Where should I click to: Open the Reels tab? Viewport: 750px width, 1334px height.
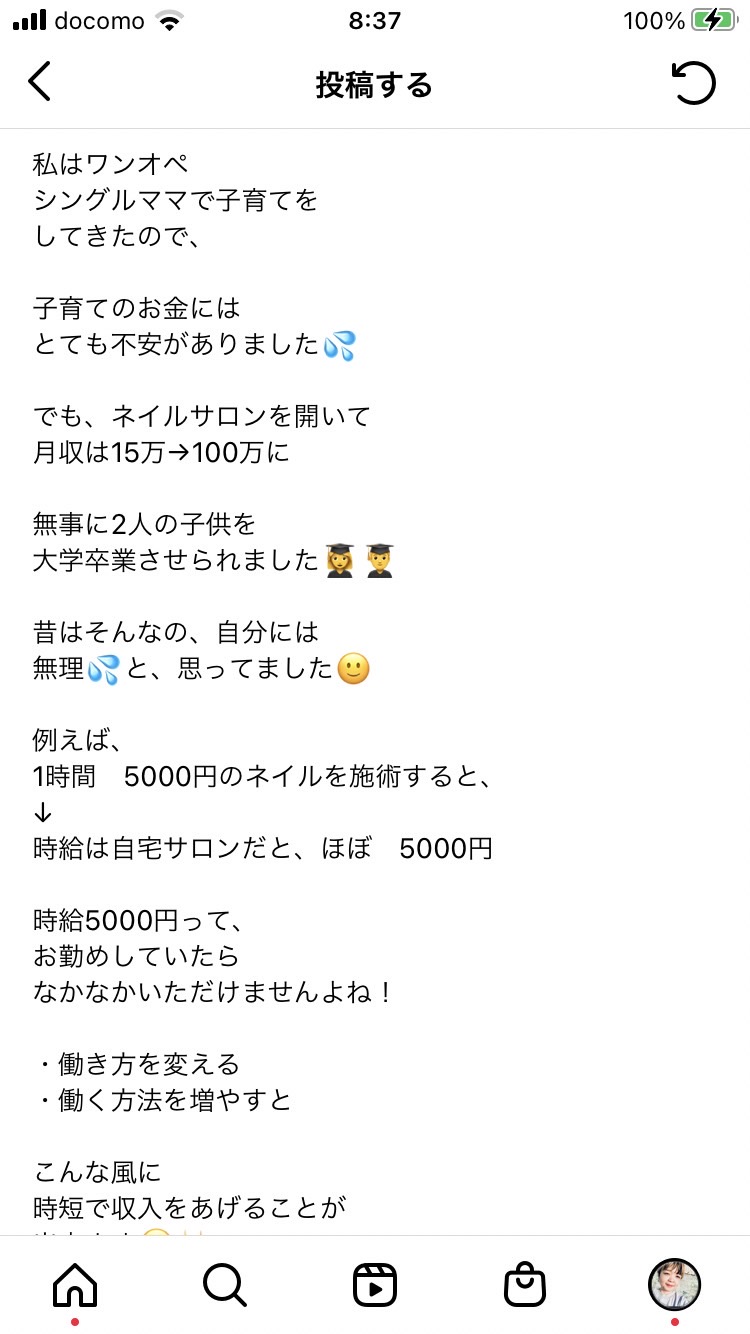[375, 1284]
